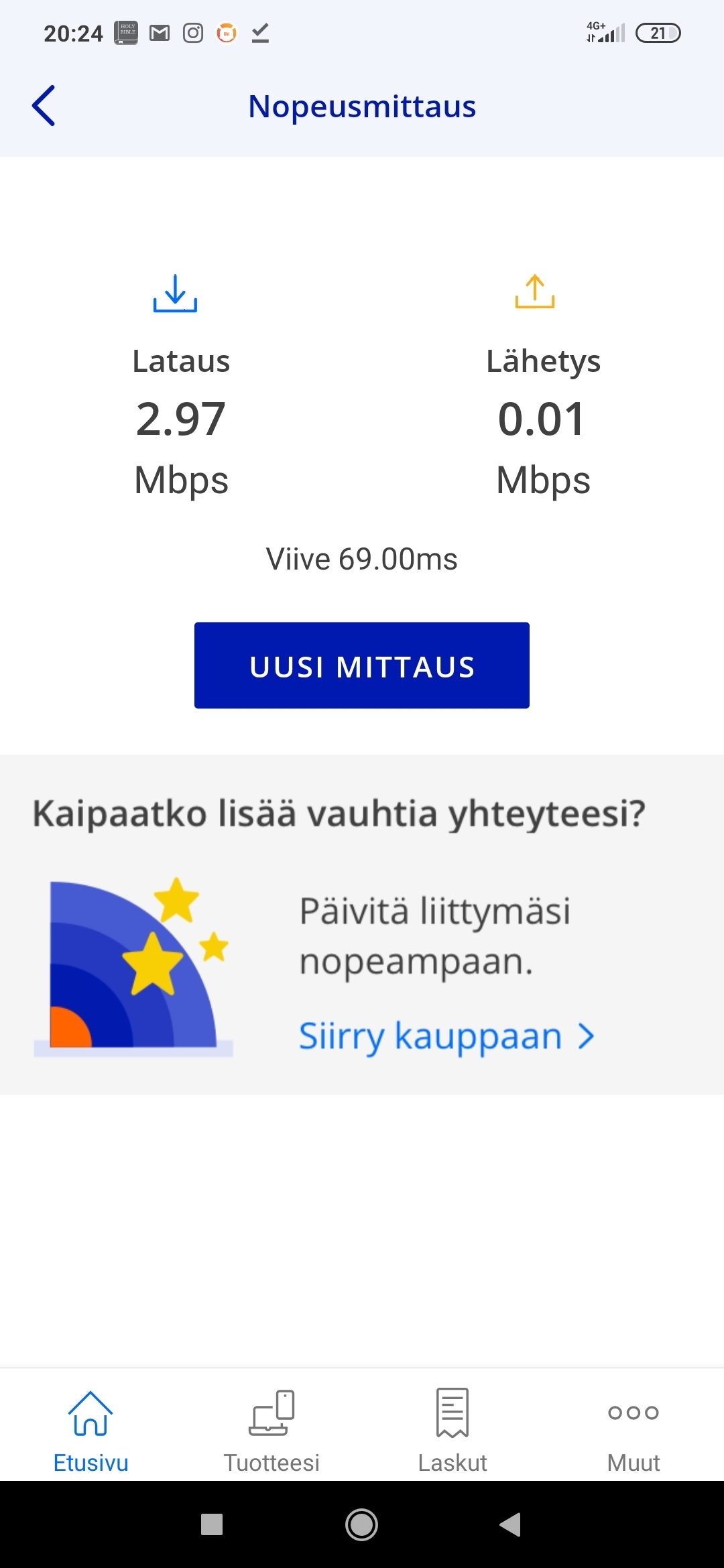The width and height of the screenshot is (724, 1568).
Task: Open the Siirry kauppaan link
Action: click(446, 1037)
